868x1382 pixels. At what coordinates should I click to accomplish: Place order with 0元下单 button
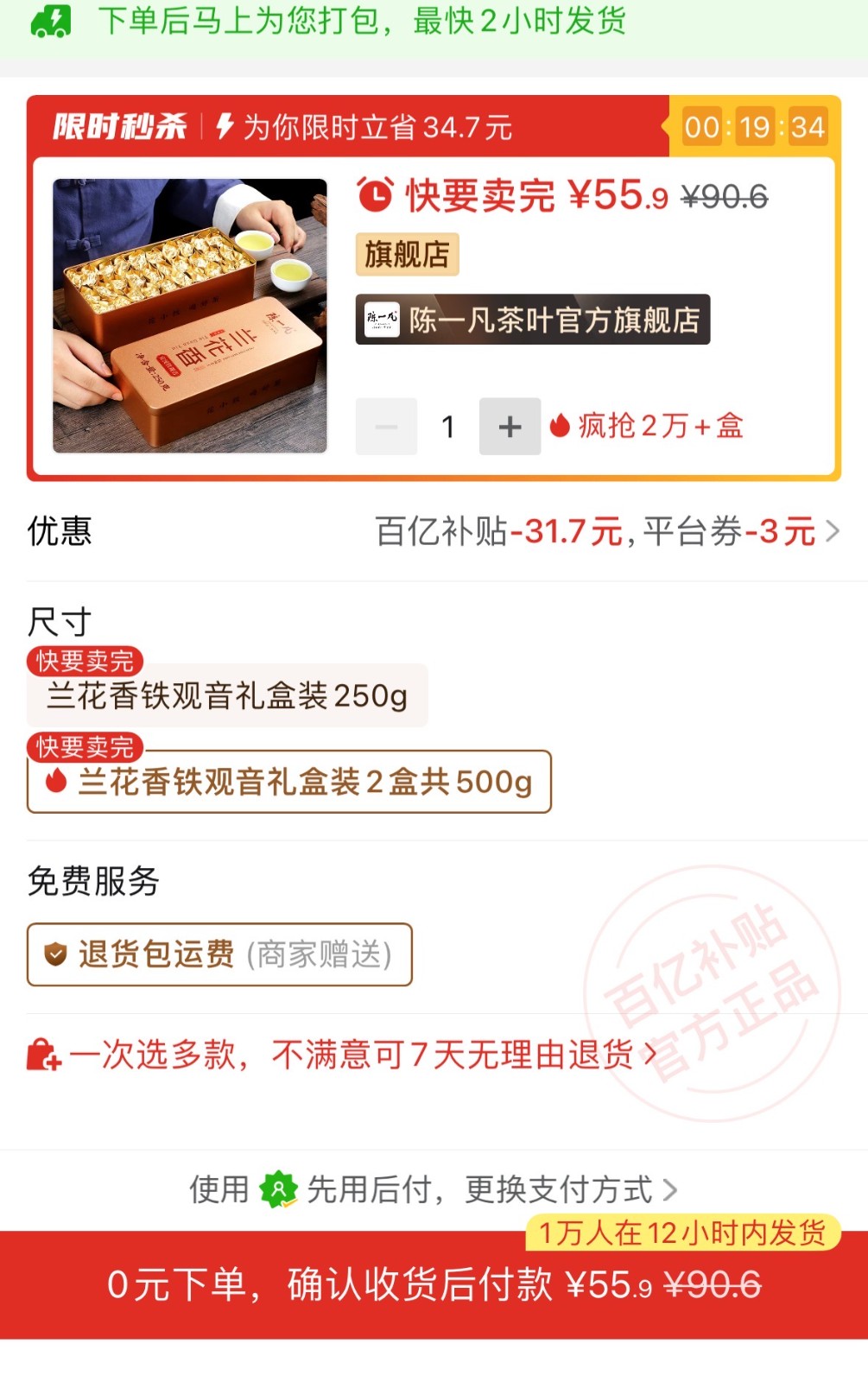434,1284
